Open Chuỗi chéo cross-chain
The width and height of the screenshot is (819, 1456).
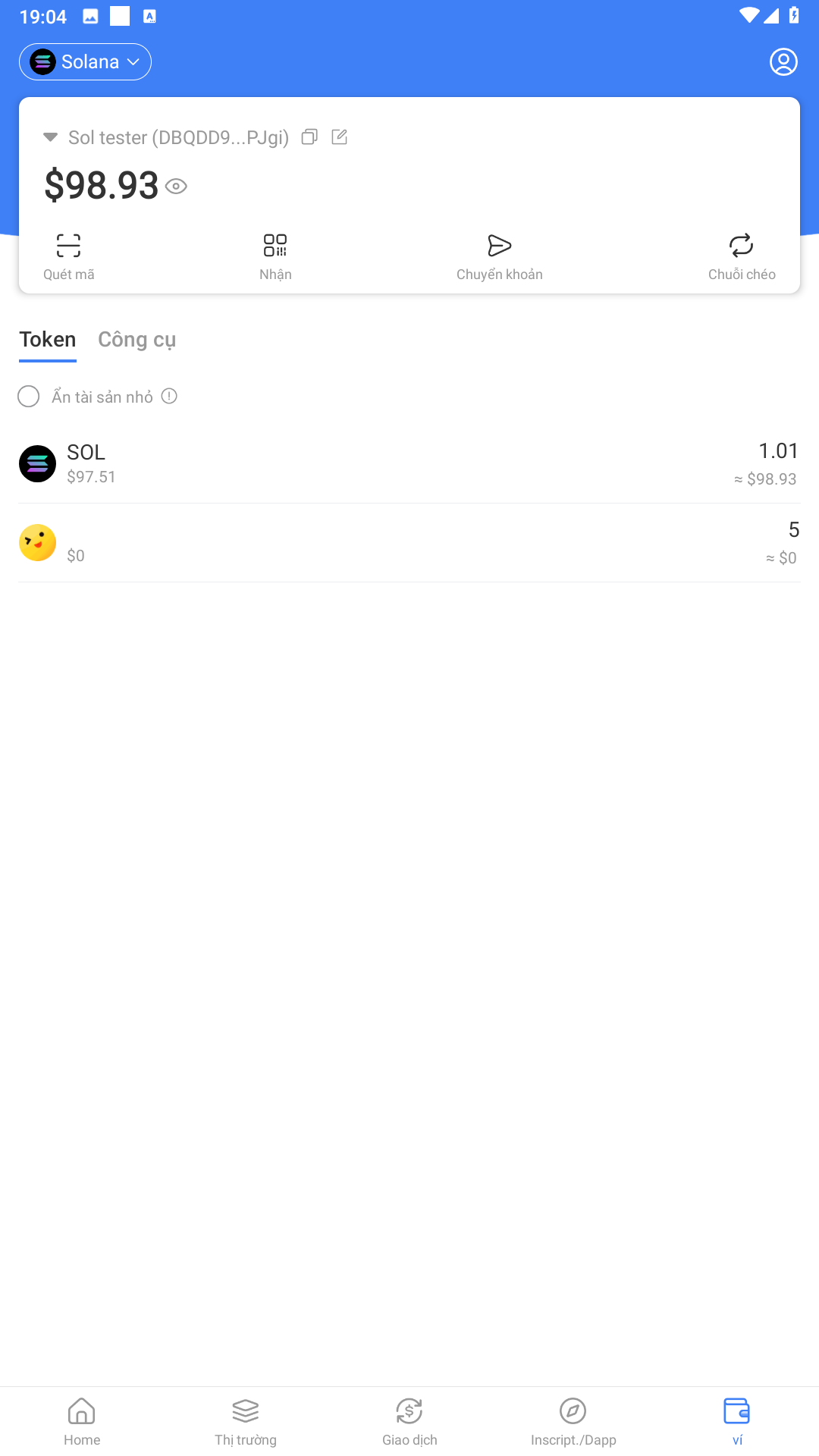(741, 256)
